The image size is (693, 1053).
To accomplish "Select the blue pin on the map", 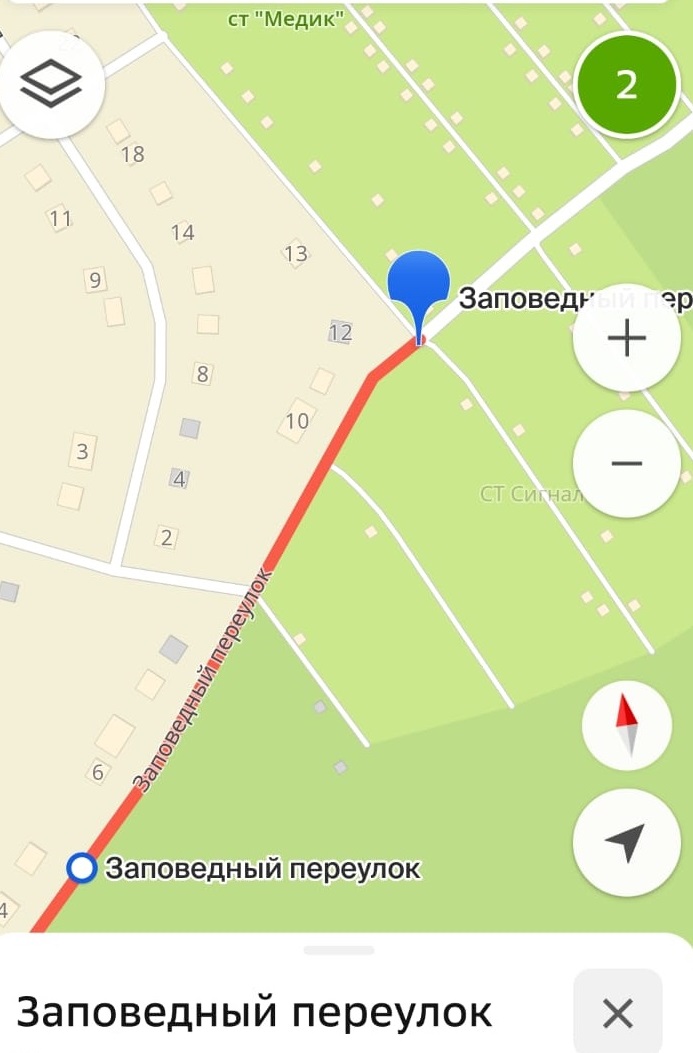I will [x=419, y=285].
